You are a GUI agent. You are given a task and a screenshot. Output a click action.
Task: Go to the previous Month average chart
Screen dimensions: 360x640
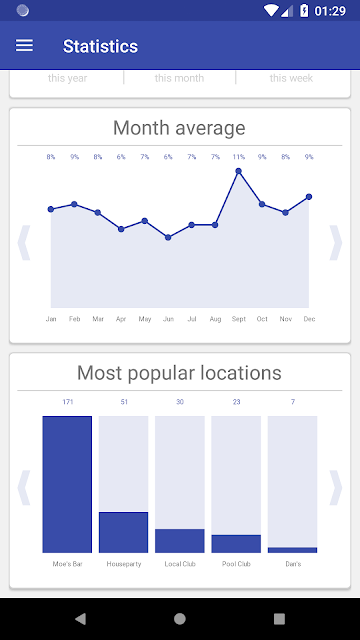24,242
